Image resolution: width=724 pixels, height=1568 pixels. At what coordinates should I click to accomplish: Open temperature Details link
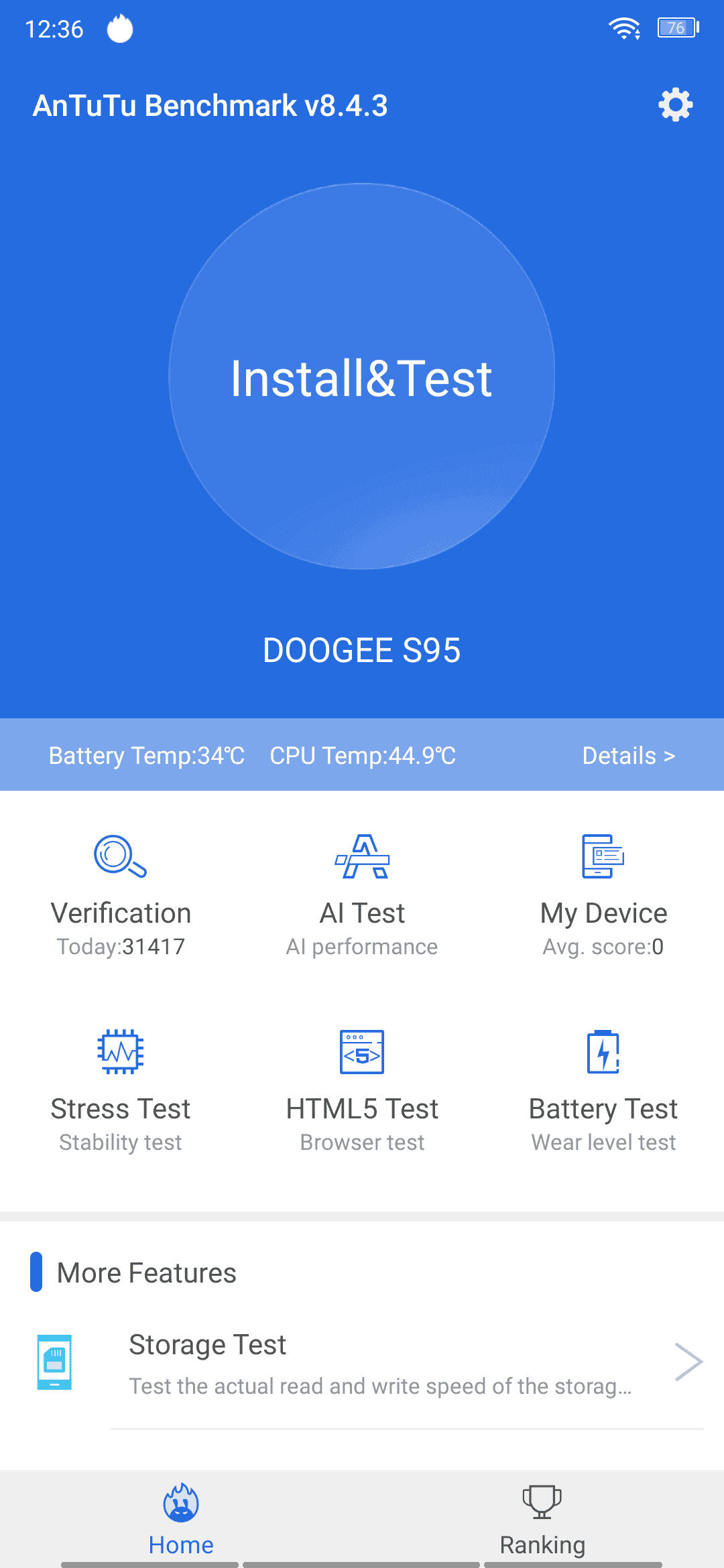click(629, 755)
